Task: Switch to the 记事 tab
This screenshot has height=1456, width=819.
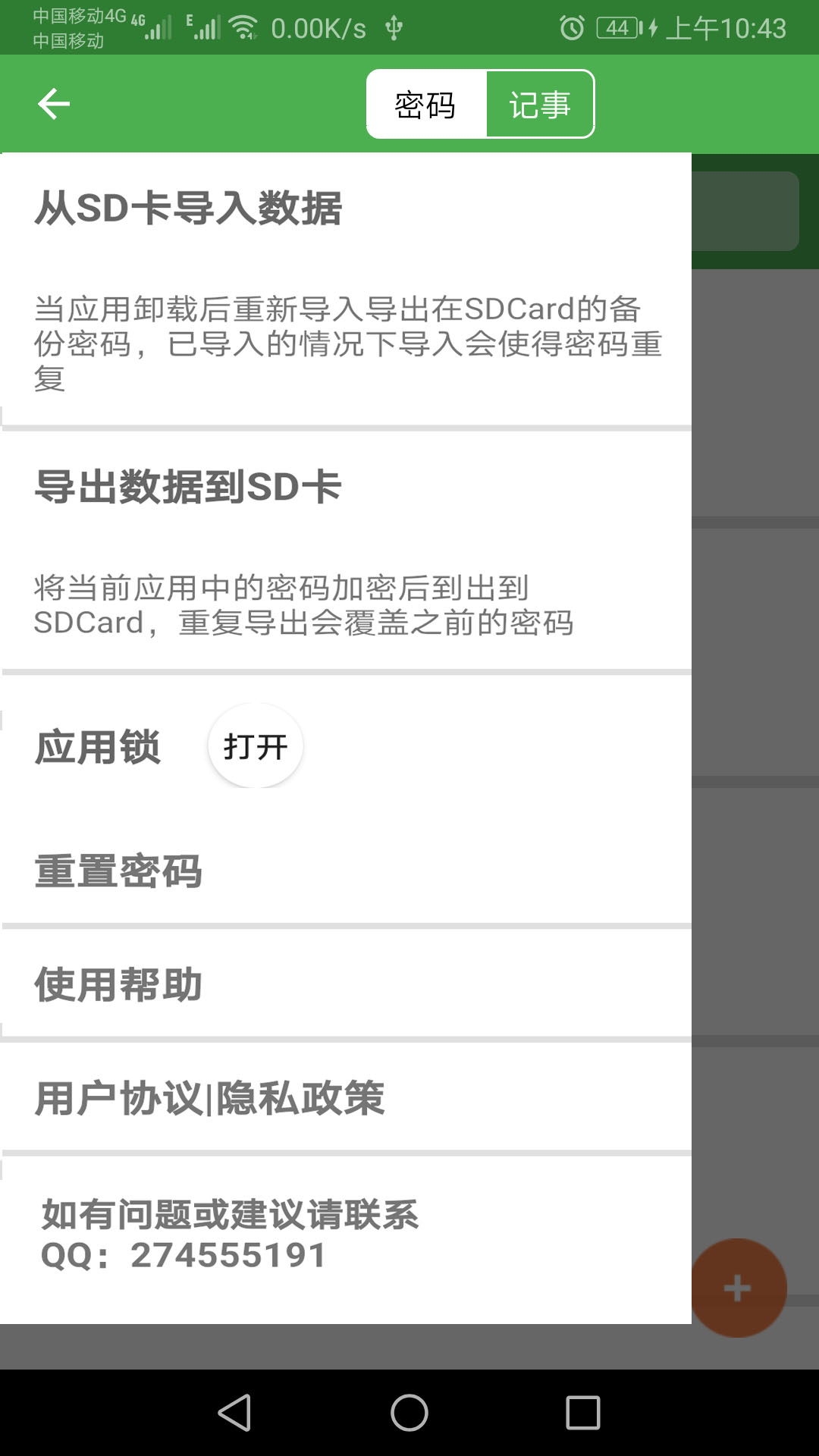Action: (x=540, y=105)
